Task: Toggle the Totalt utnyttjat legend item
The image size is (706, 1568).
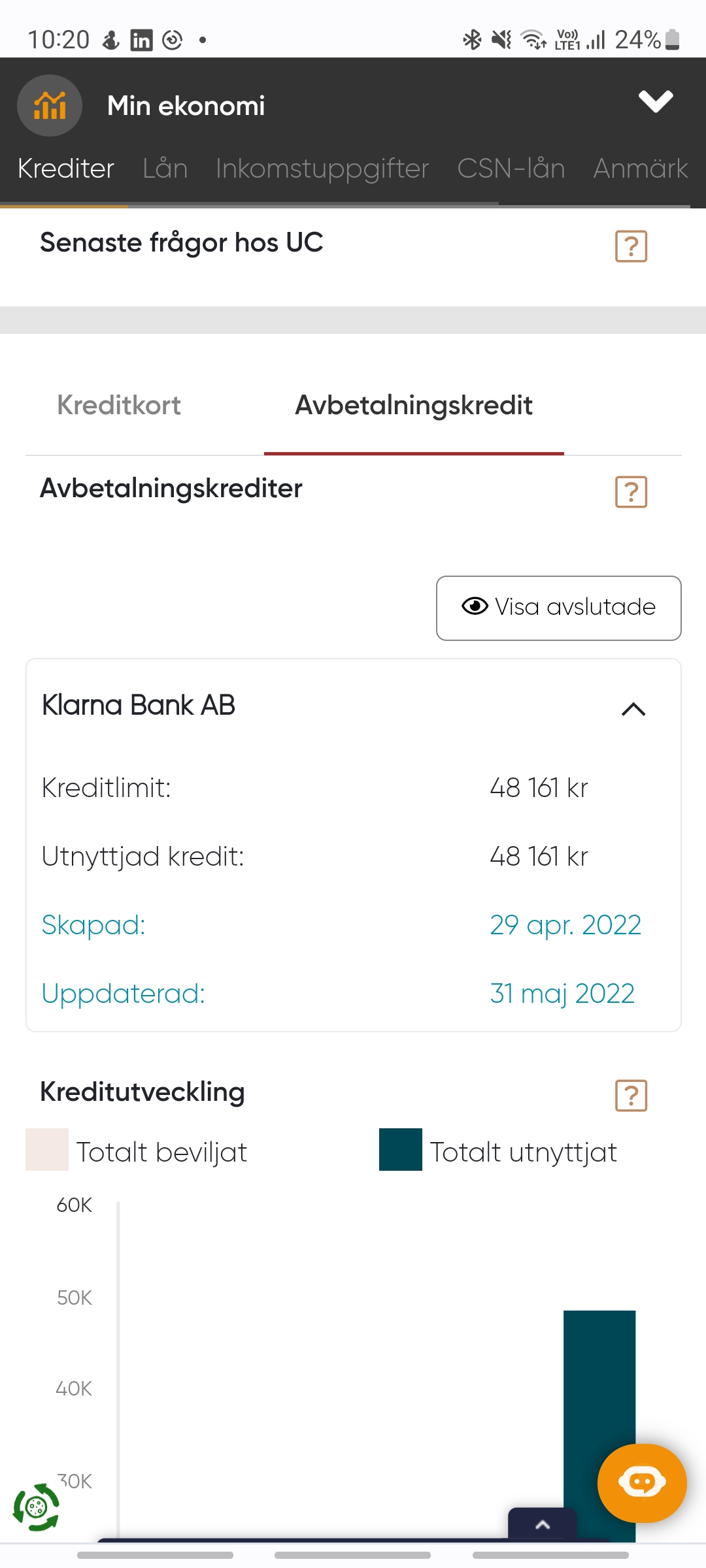Action: (x=523, y=1151)
